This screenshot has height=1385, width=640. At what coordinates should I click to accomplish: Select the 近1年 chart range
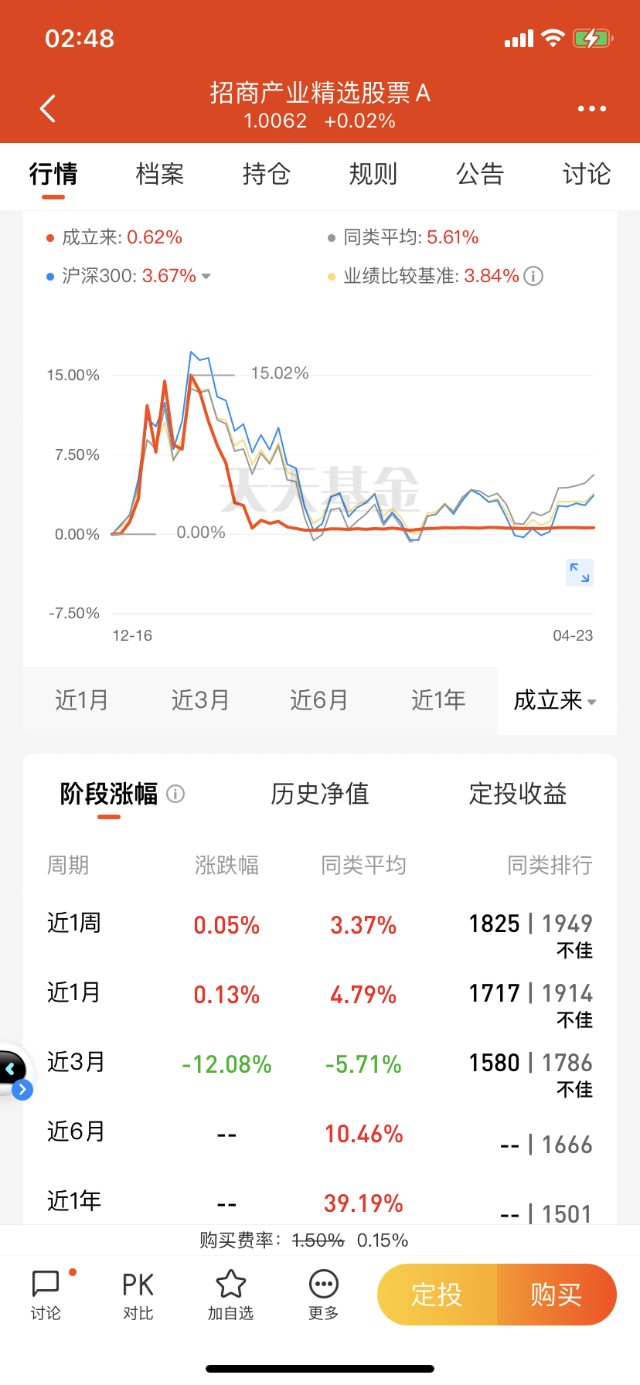[438, 700]
